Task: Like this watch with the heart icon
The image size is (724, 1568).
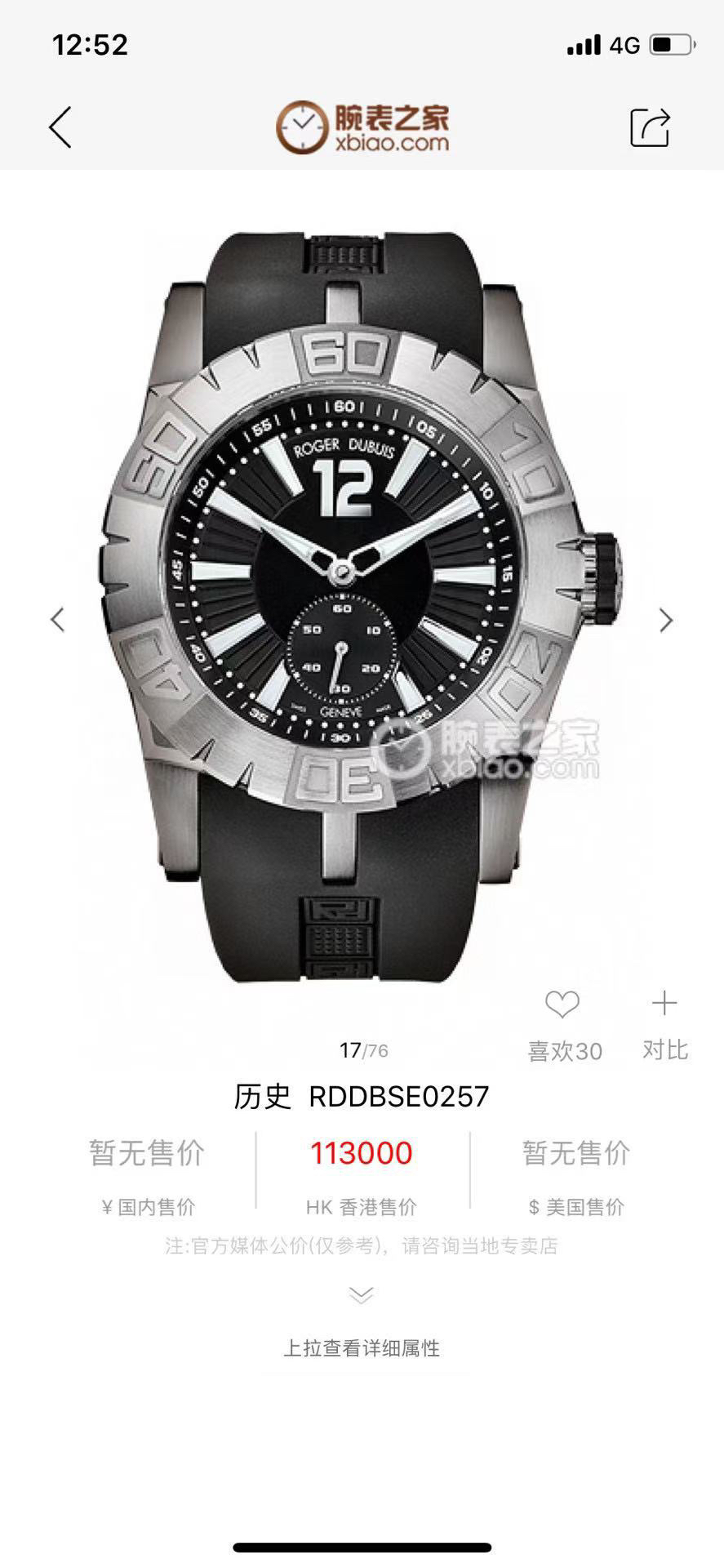Action: [x=562, y=1005]
